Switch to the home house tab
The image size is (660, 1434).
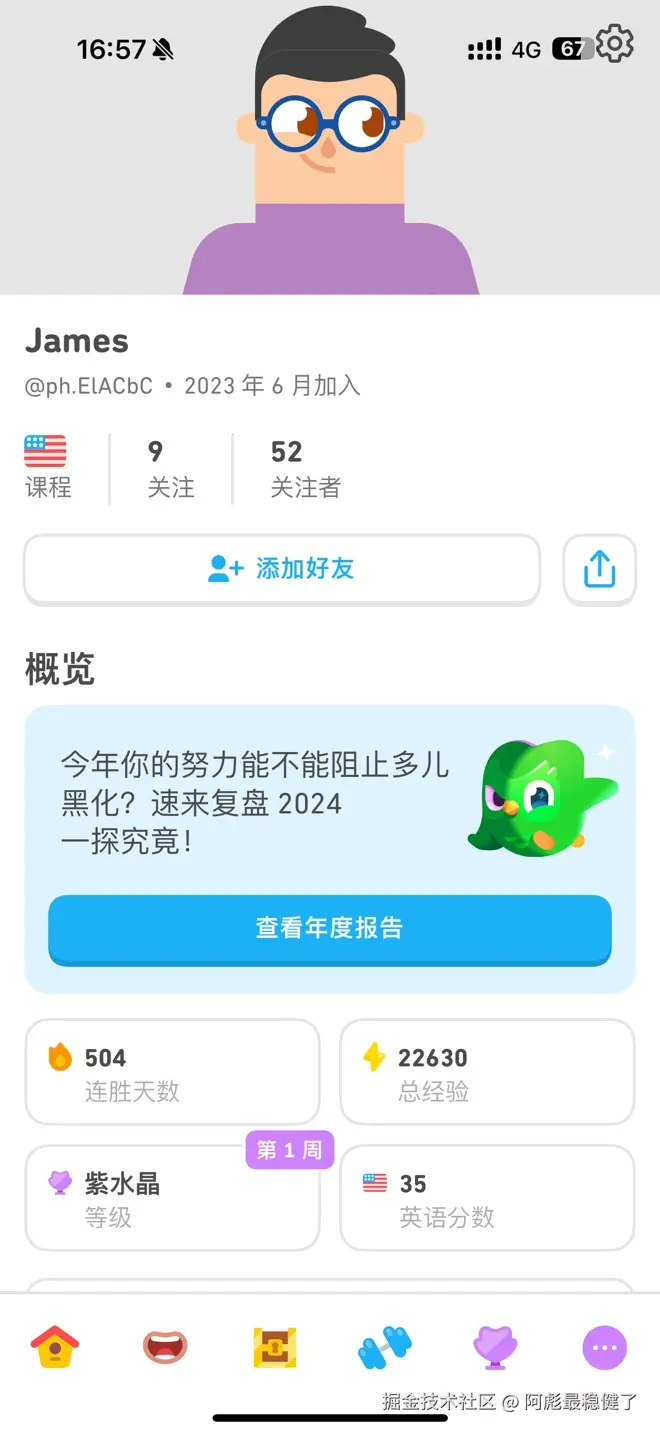pos(55,1346)
